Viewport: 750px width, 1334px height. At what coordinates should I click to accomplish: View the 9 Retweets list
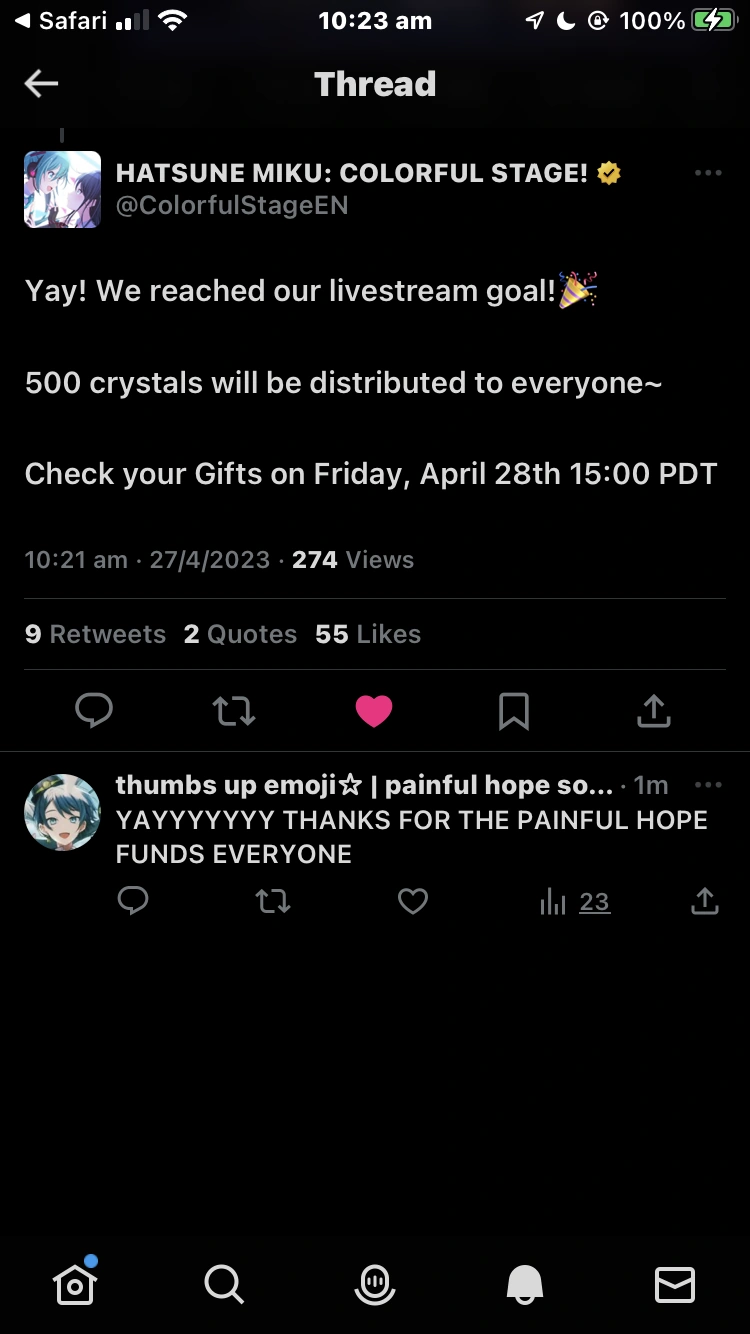pyautogui.click(x=95, y=634)
